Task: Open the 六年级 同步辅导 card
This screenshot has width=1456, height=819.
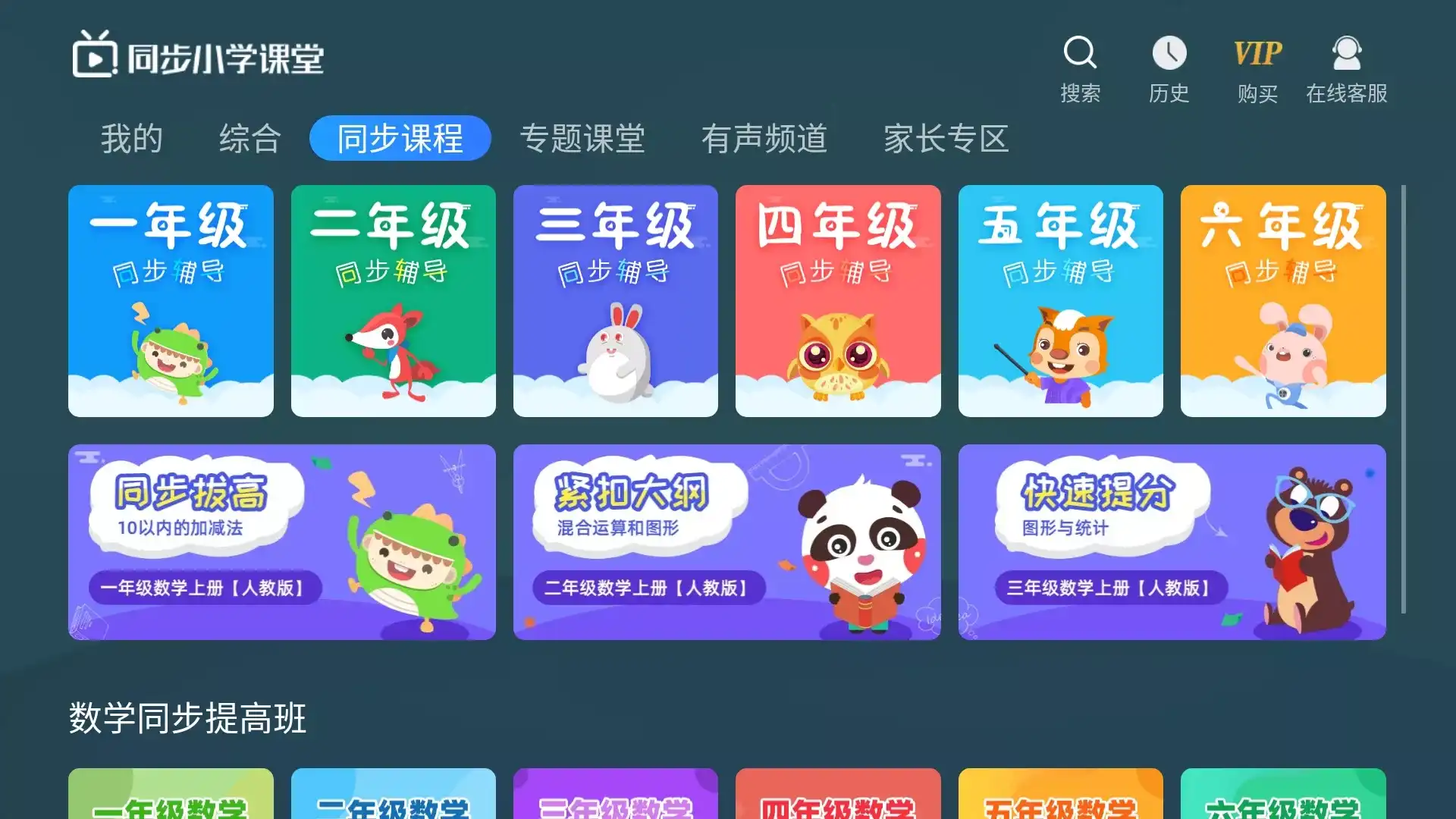Action: pos(1283,301)
